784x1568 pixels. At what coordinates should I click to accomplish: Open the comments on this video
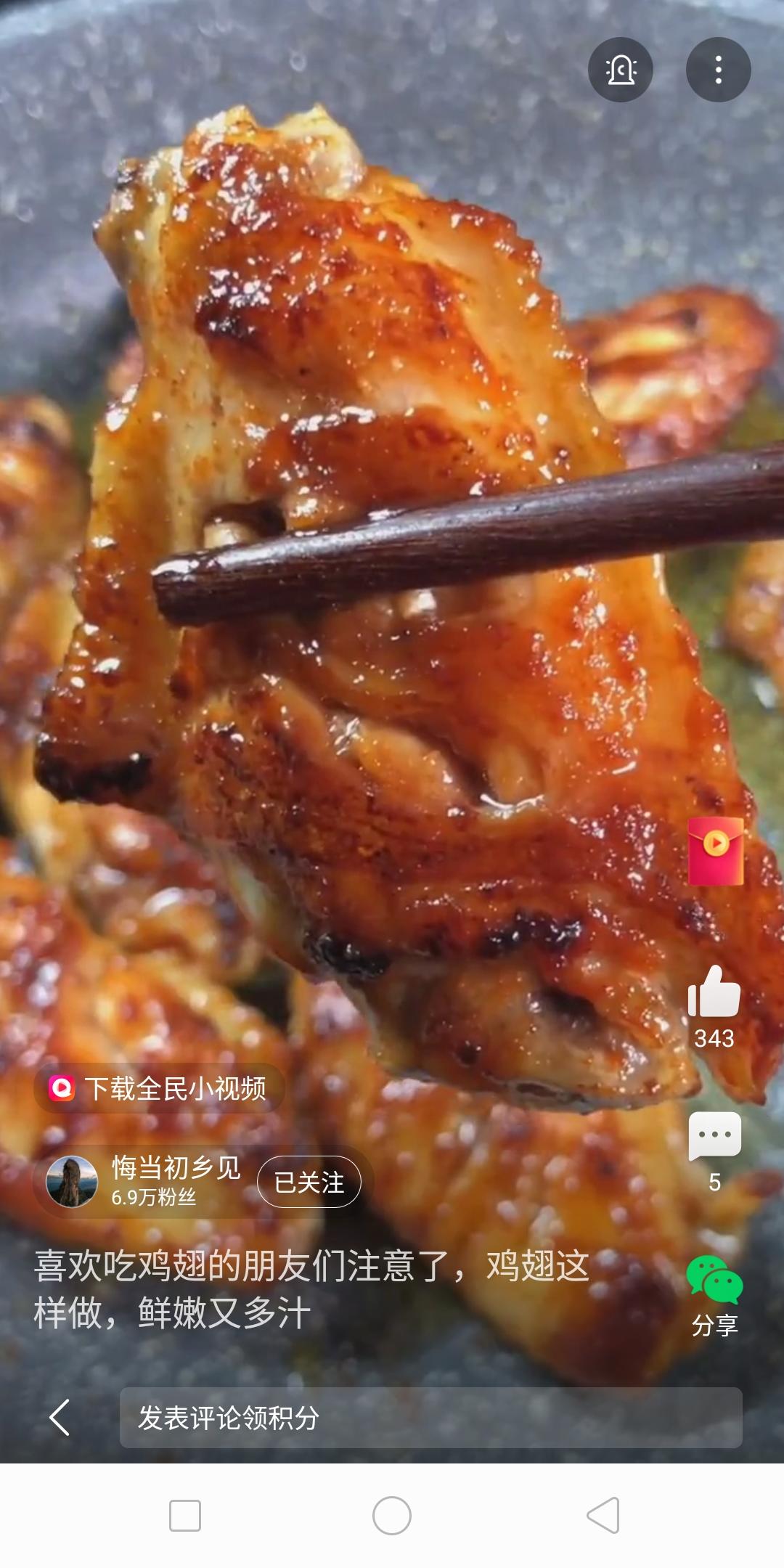[714, 1137]
